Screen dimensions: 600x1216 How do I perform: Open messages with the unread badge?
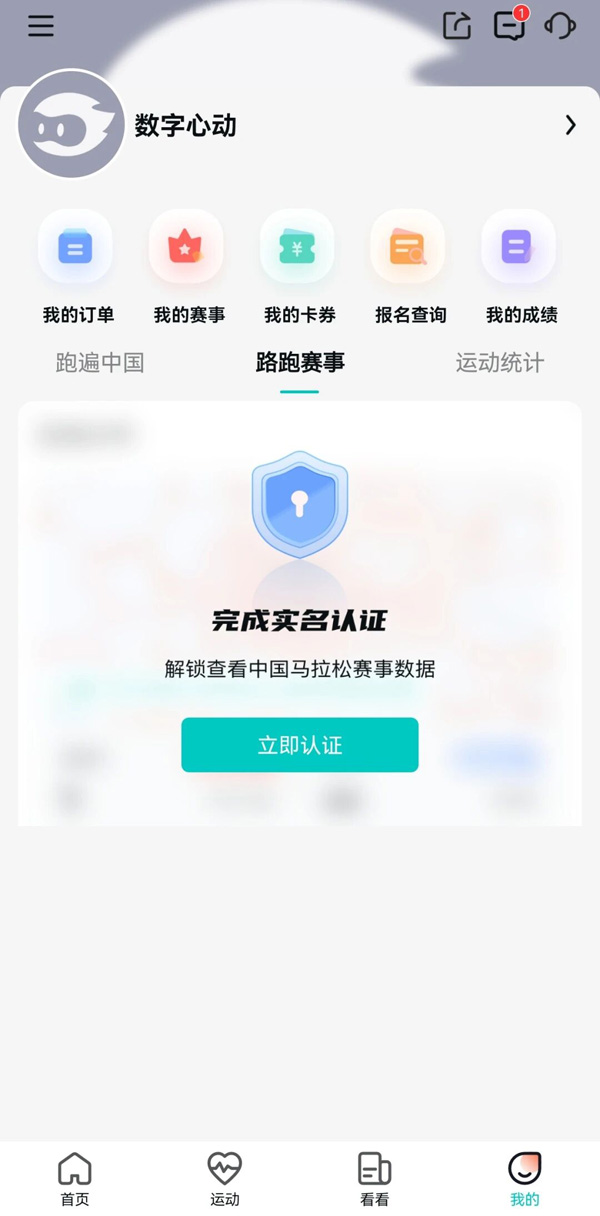[510, 26]
